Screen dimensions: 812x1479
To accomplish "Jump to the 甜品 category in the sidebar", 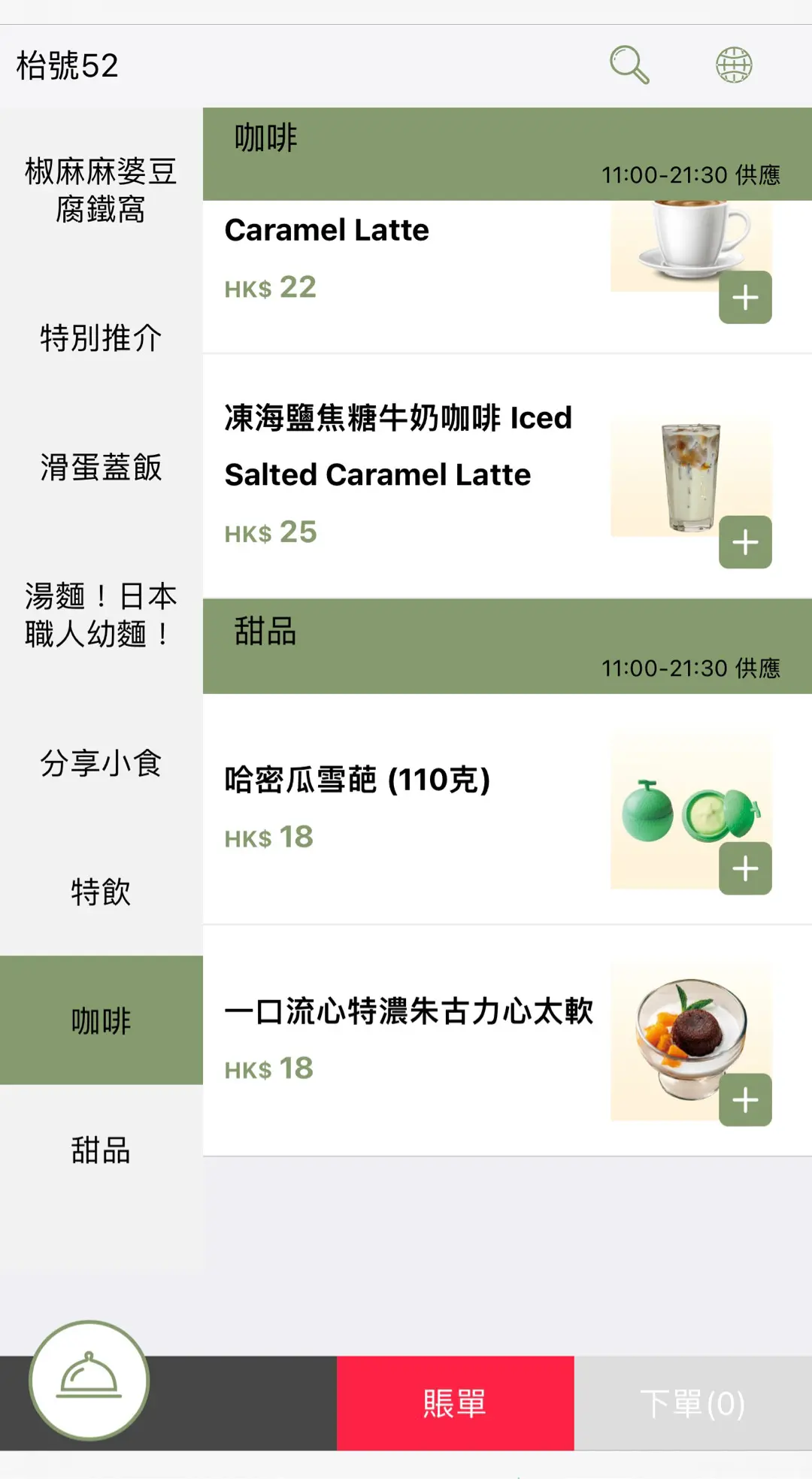I will [x=101, y=1150].
